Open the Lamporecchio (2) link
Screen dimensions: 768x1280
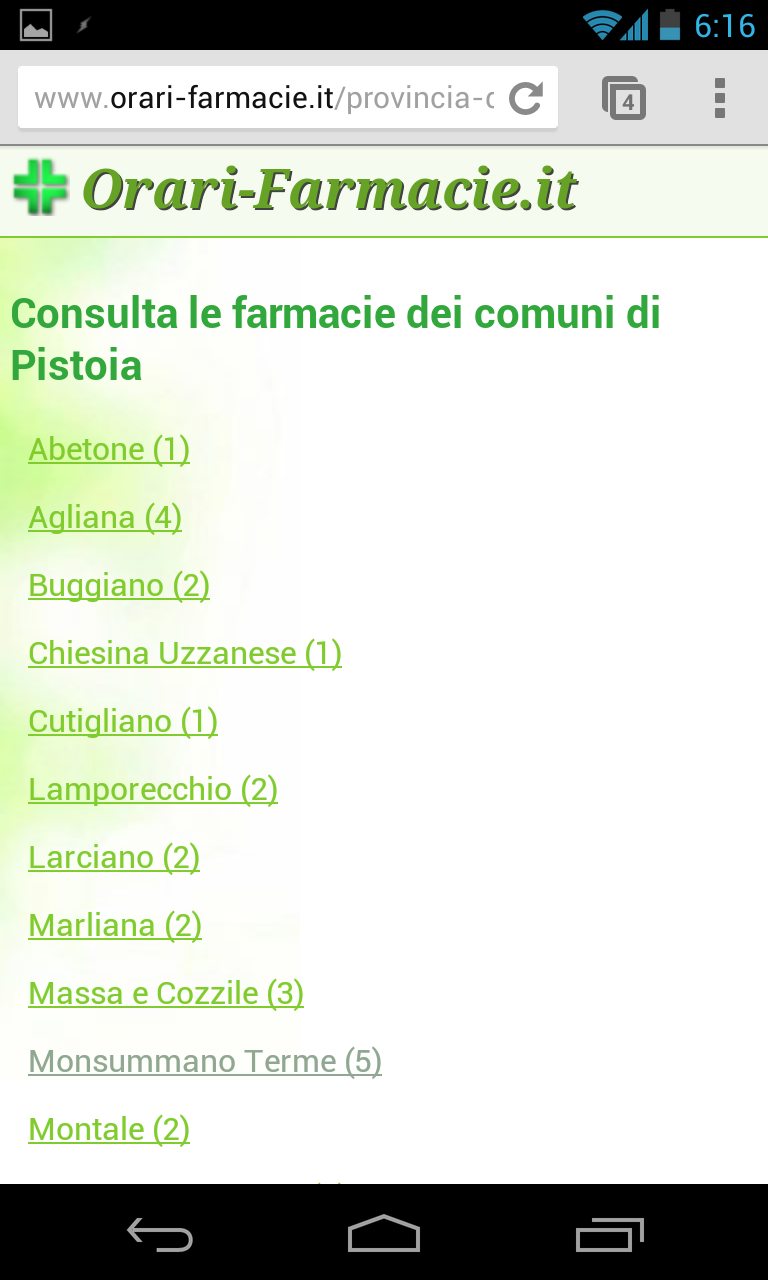pos(153,789)
